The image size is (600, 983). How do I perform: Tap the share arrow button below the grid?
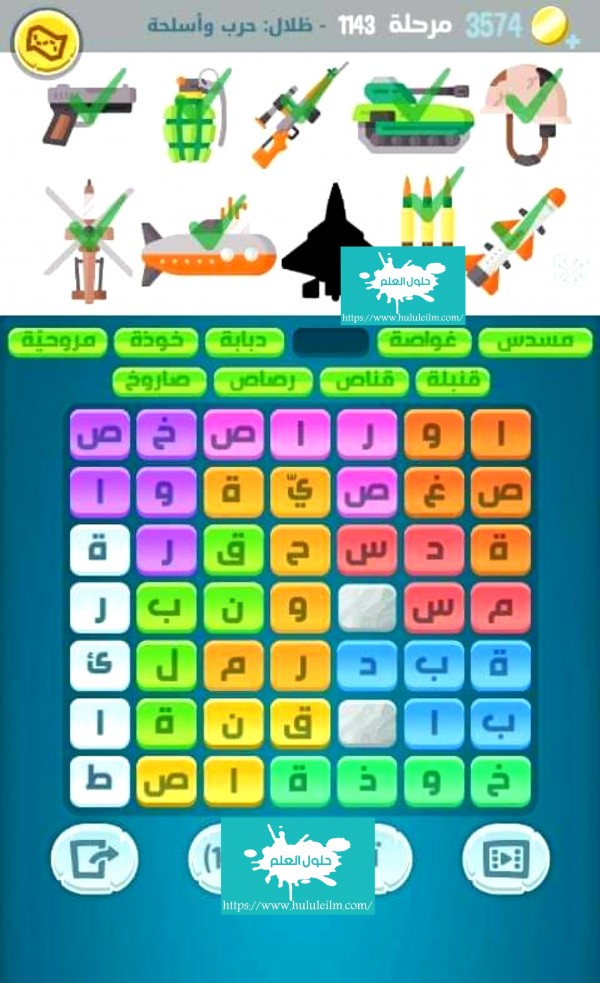click(94, 858)
